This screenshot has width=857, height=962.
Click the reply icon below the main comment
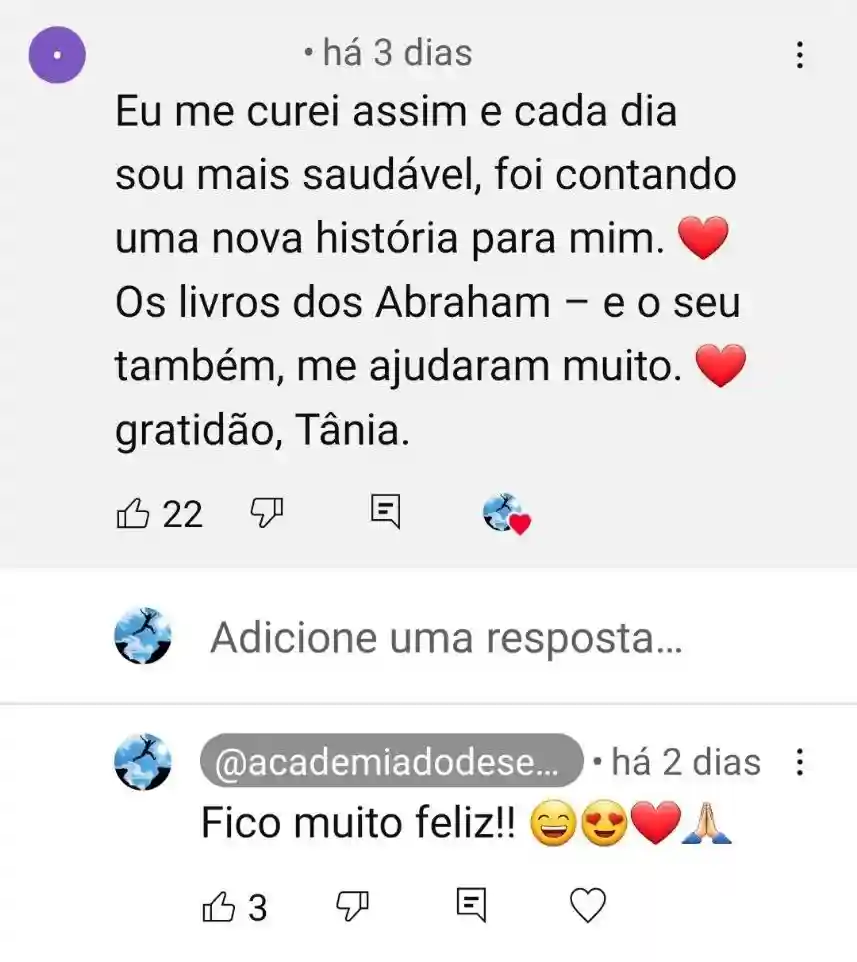click(x=385, y=511)
